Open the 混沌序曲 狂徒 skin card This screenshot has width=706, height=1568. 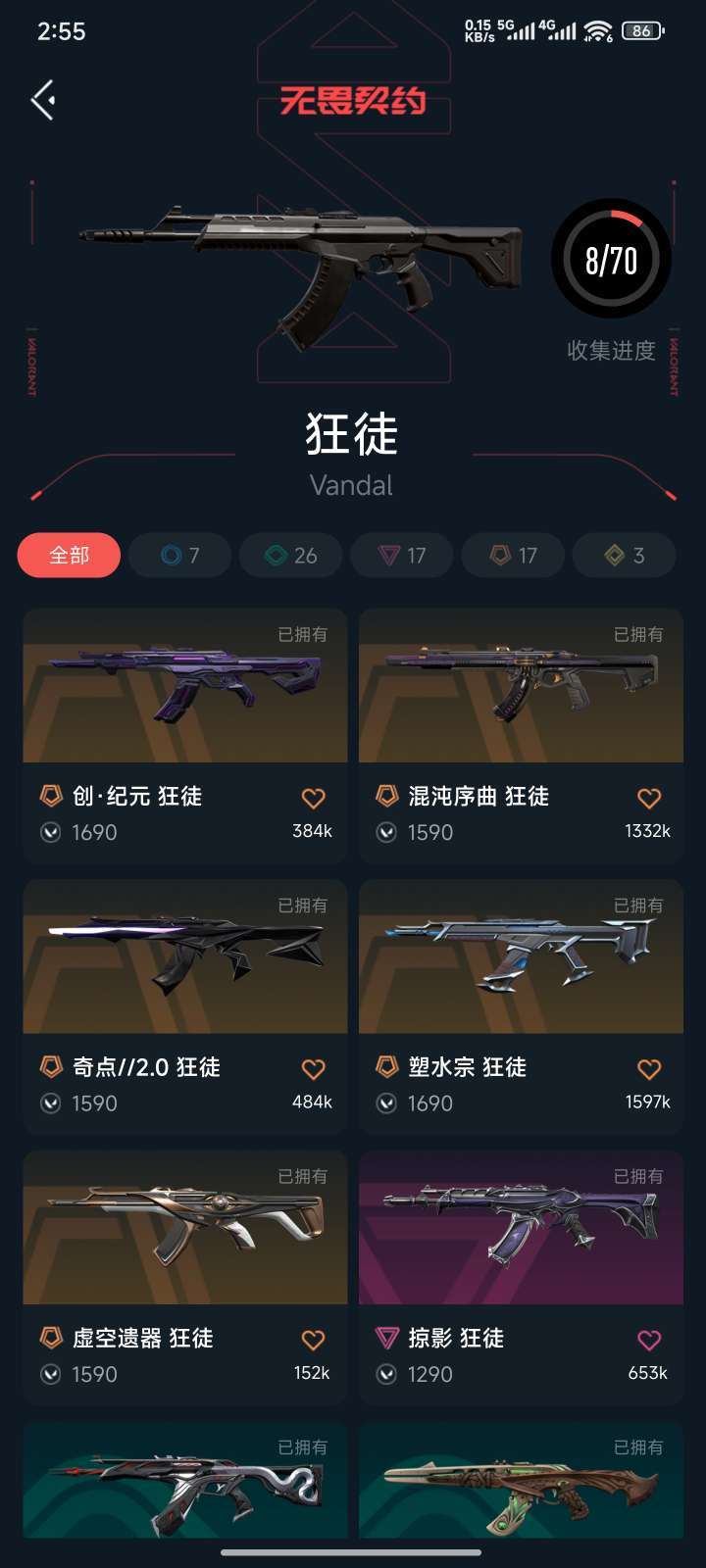[x=522, y=736]
